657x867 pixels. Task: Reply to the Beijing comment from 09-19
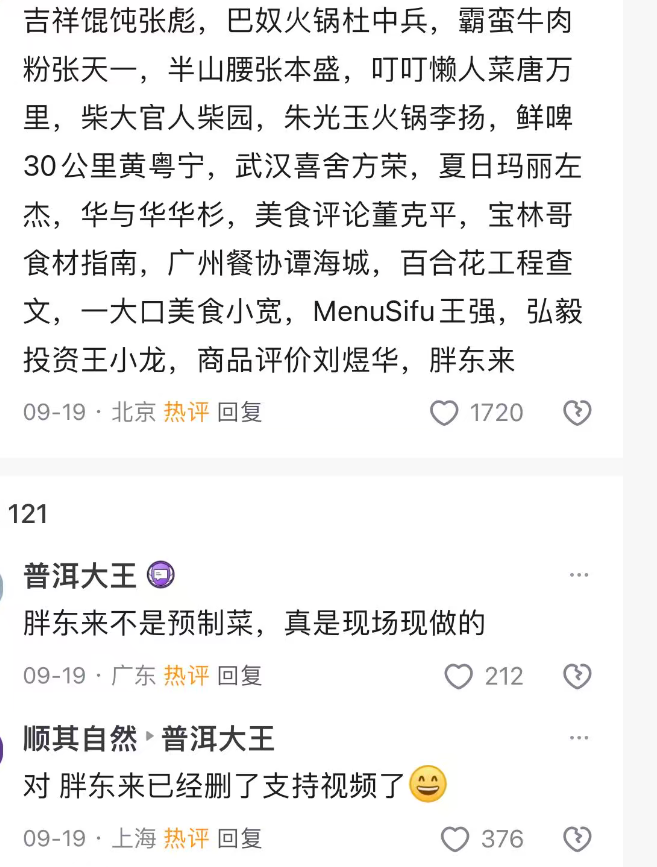point(240,413)
